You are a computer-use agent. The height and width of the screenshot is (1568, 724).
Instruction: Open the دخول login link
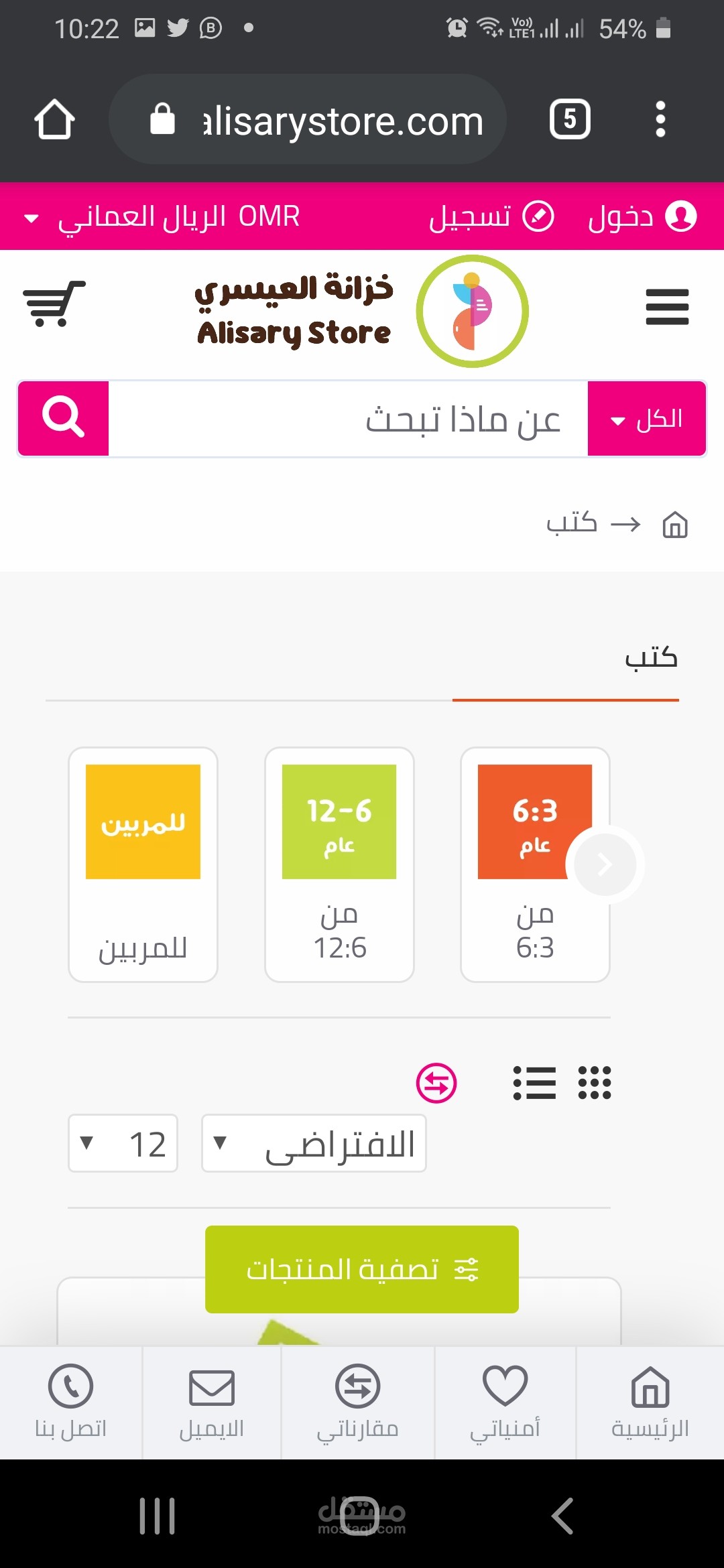[642, 216]
